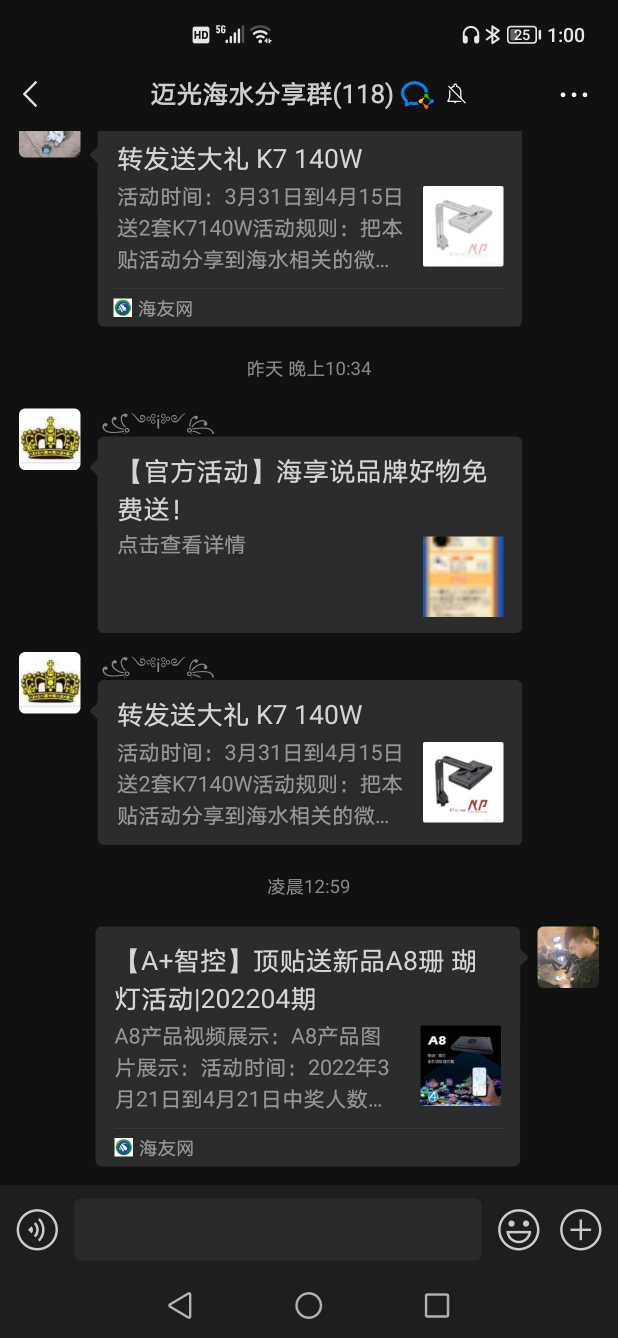The height and width of the screenshot is (1338, 618).
Task: Tap the system home button
Action: [309, 1305]
